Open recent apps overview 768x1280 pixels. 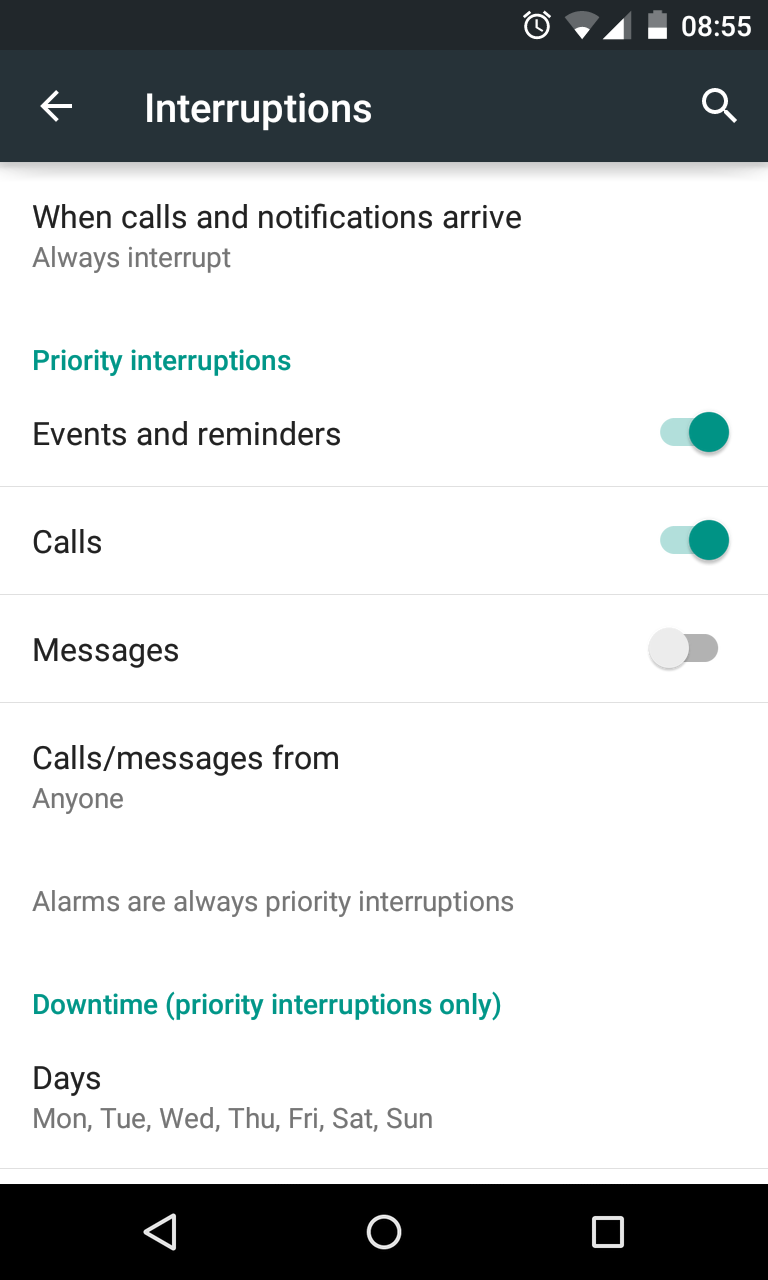607,1232
